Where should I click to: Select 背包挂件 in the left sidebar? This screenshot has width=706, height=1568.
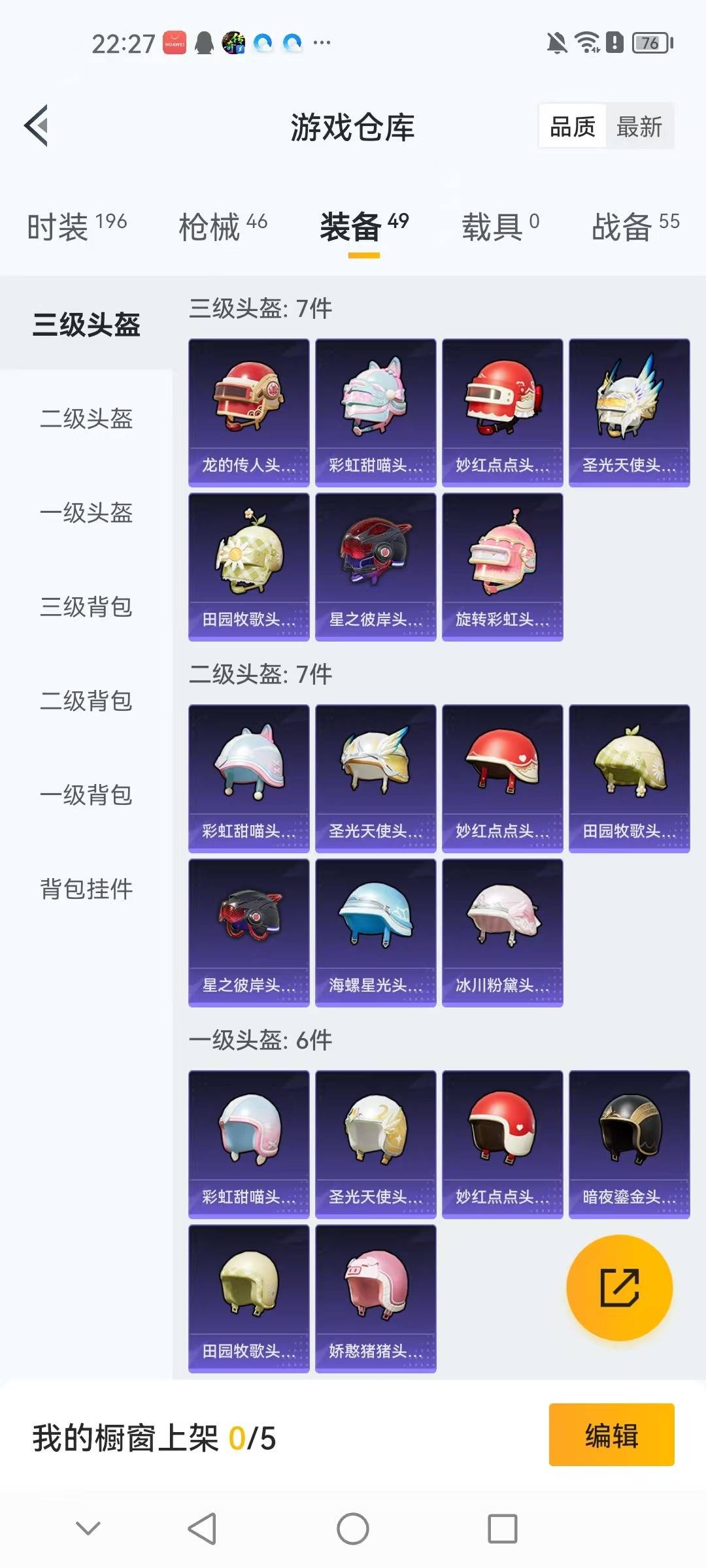[87, 889]
